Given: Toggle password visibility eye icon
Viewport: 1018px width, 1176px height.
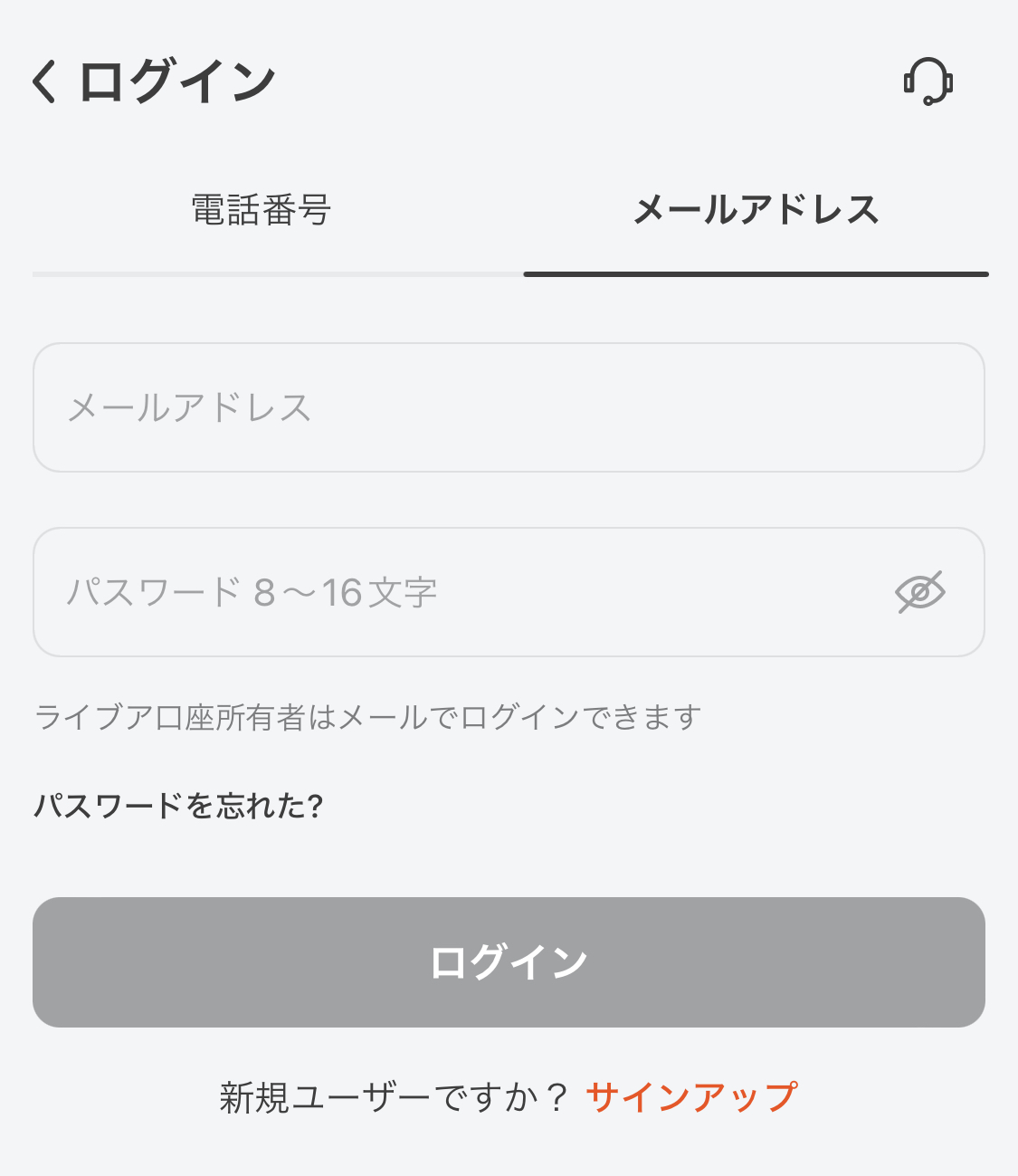Looking at the screenshot, I should pos(919,592).
